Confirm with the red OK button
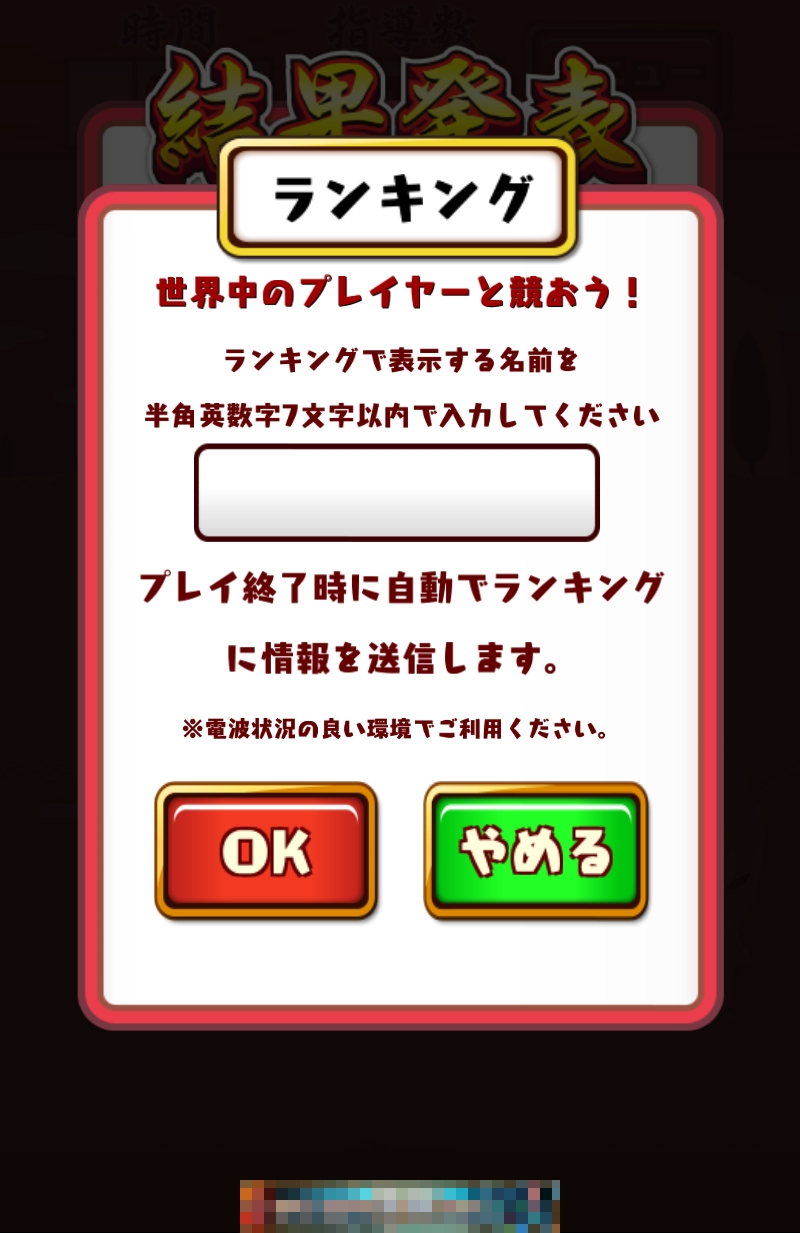 click(x=266, y=851)
